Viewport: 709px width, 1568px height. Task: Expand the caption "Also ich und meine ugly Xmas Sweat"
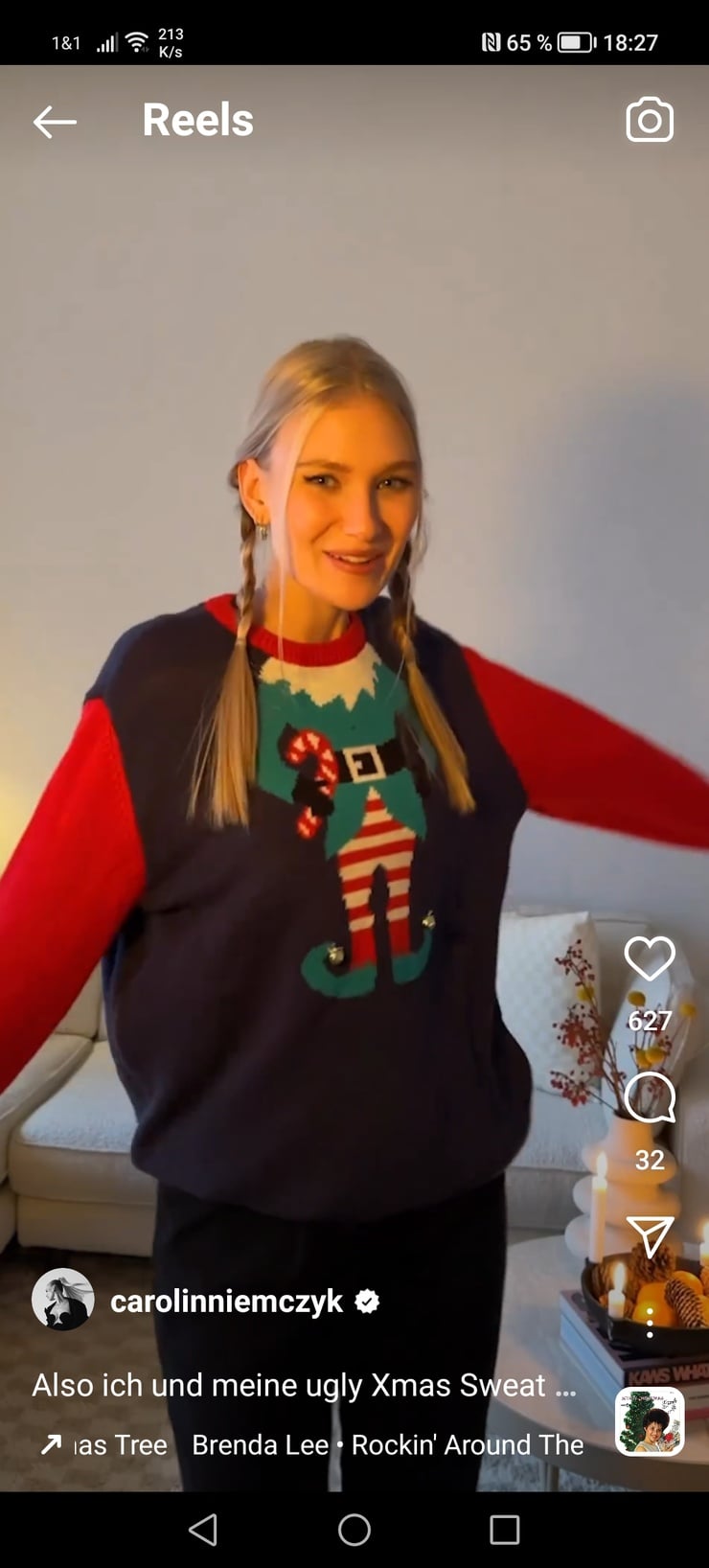click(x=304, y=1385)
